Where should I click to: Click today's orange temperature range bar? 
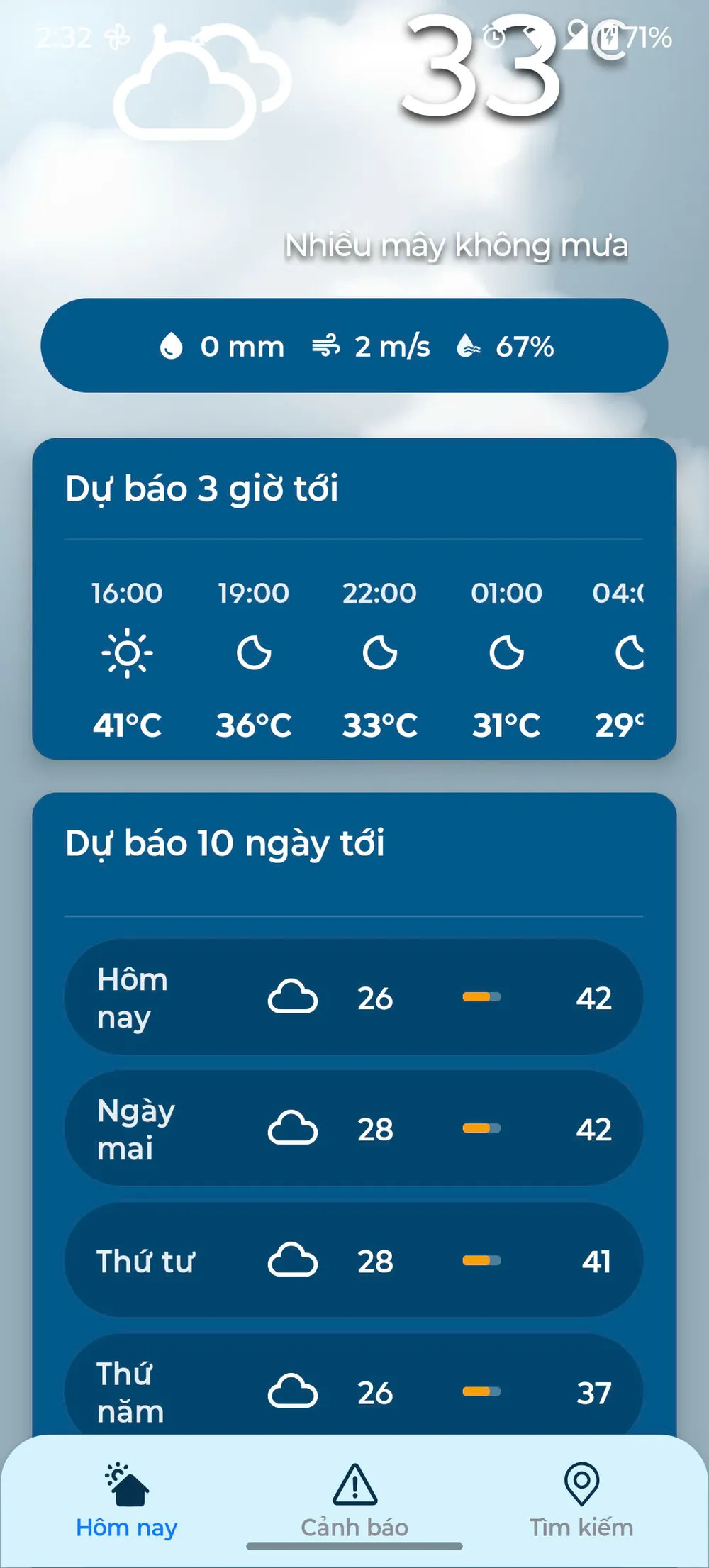pos(481,996)
